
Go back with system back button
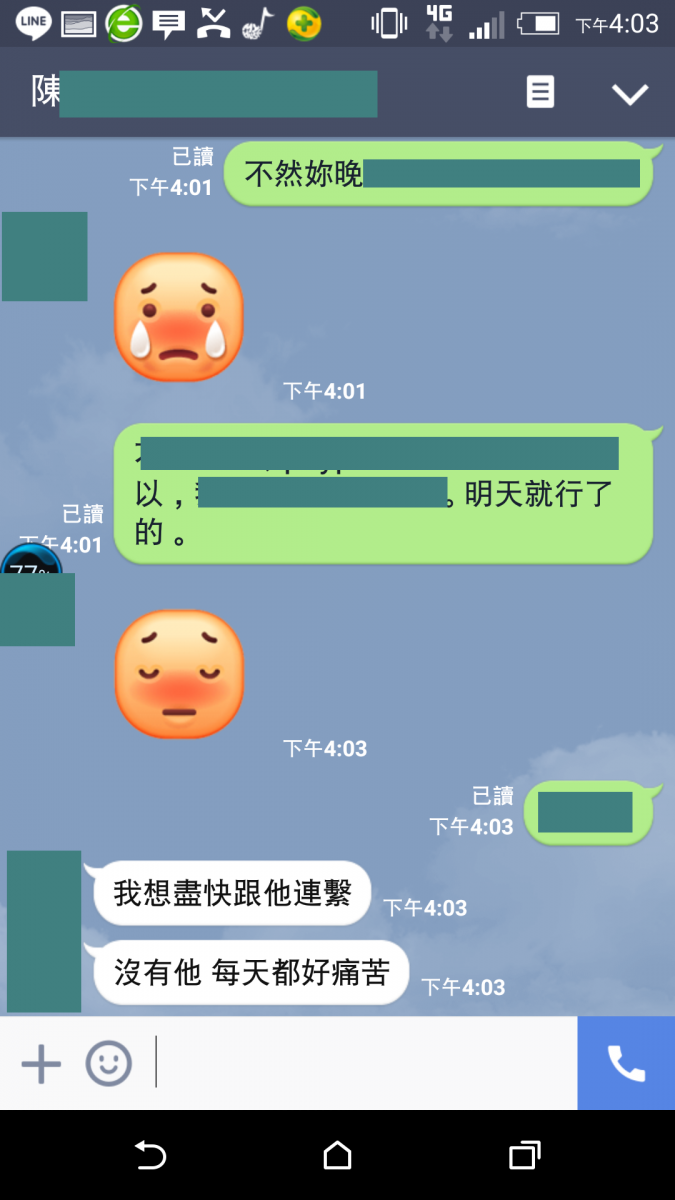(150, 1156)
